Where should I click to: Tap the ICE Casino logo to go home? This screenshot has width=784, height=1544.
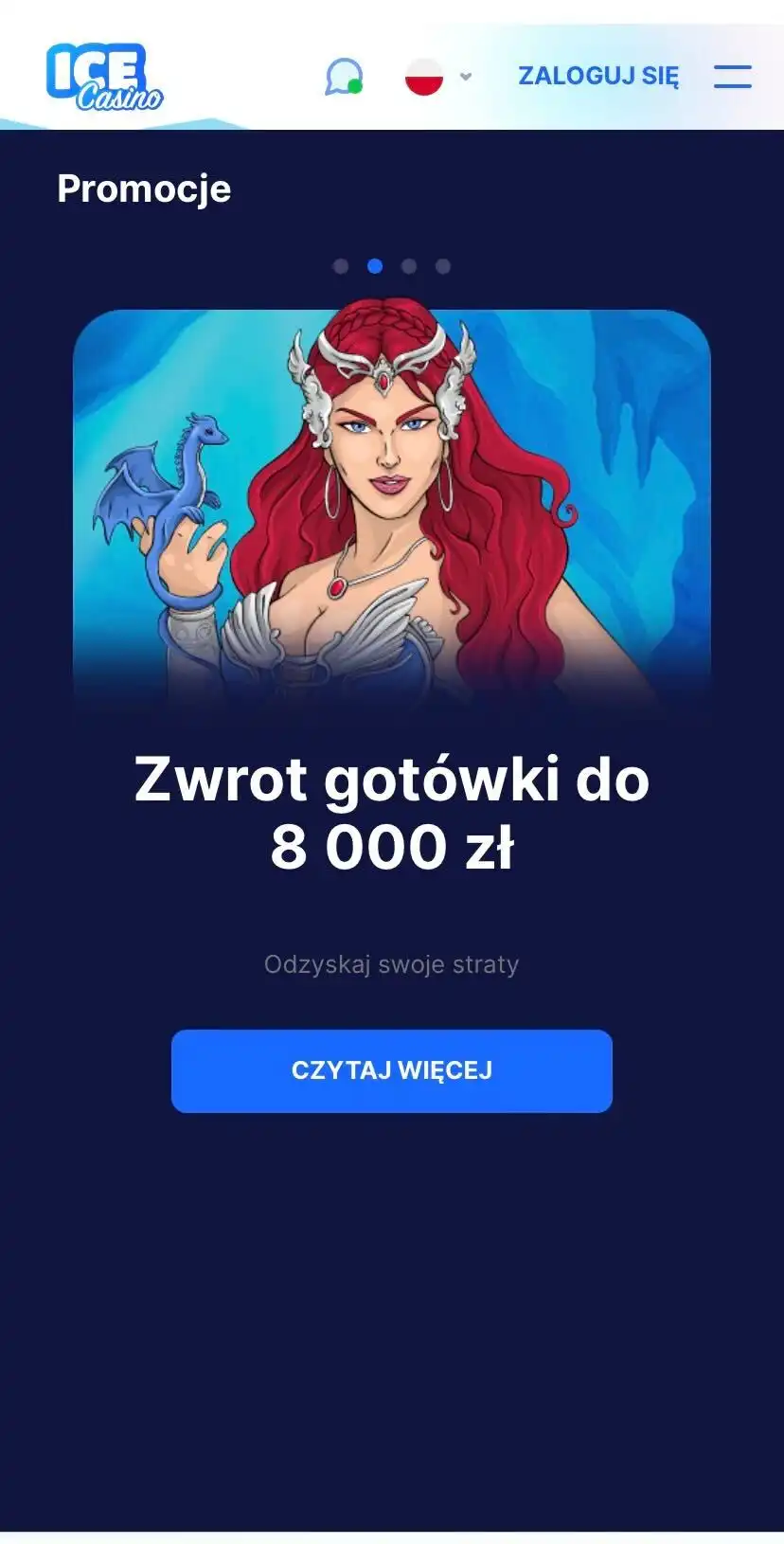pos(103,77)
